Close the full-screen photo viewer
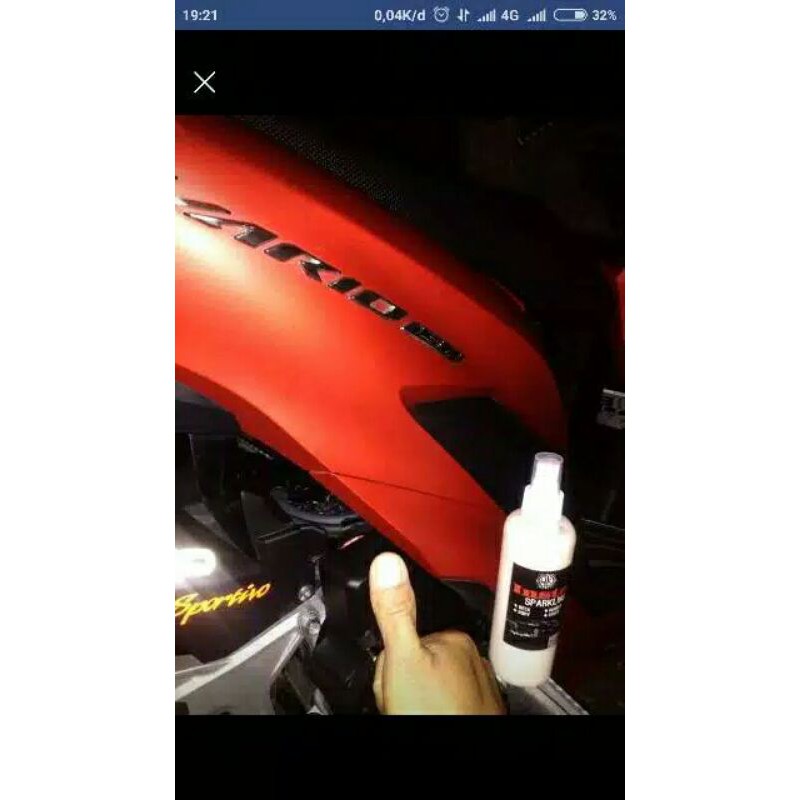 coord(205,82)
